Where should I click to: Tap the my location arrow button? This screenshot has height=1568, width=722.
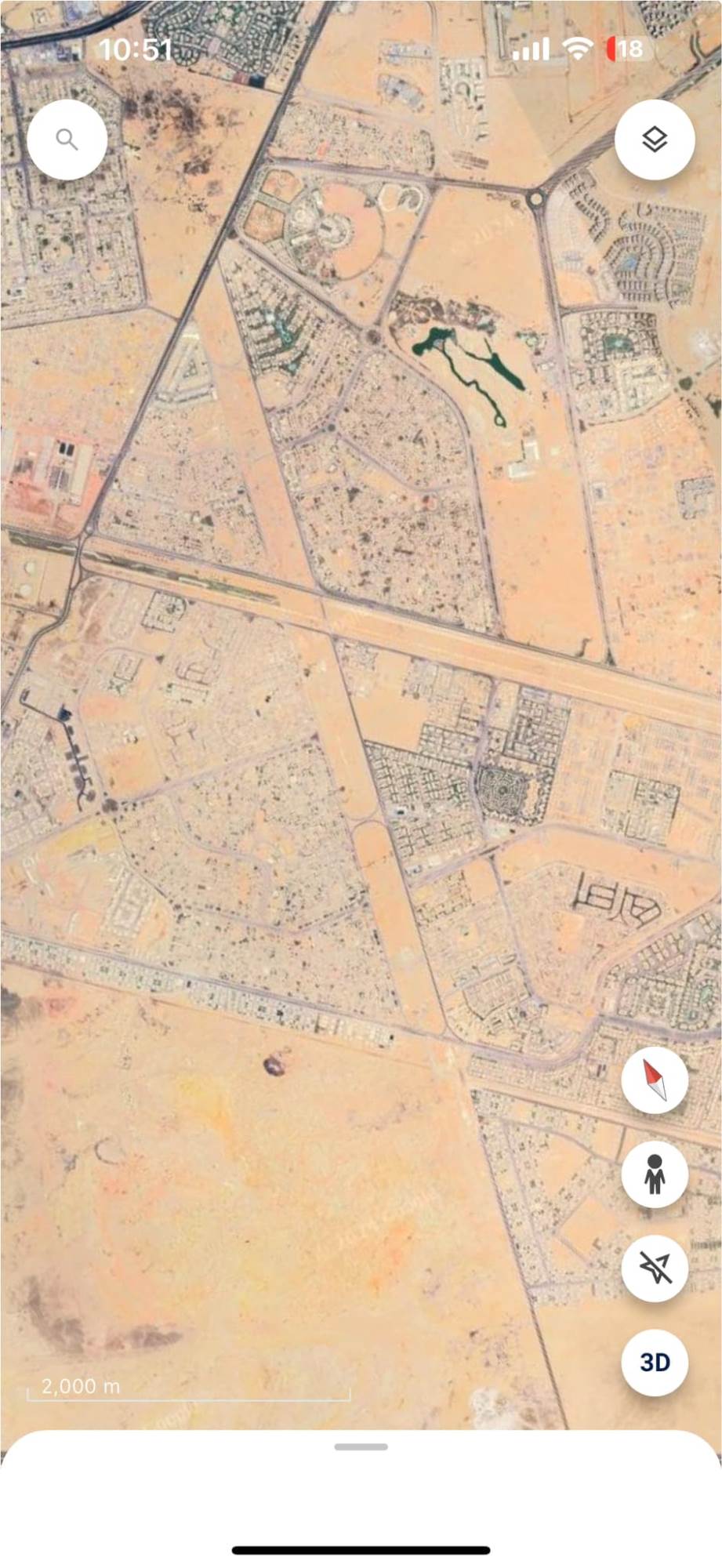click(655, 1268)
